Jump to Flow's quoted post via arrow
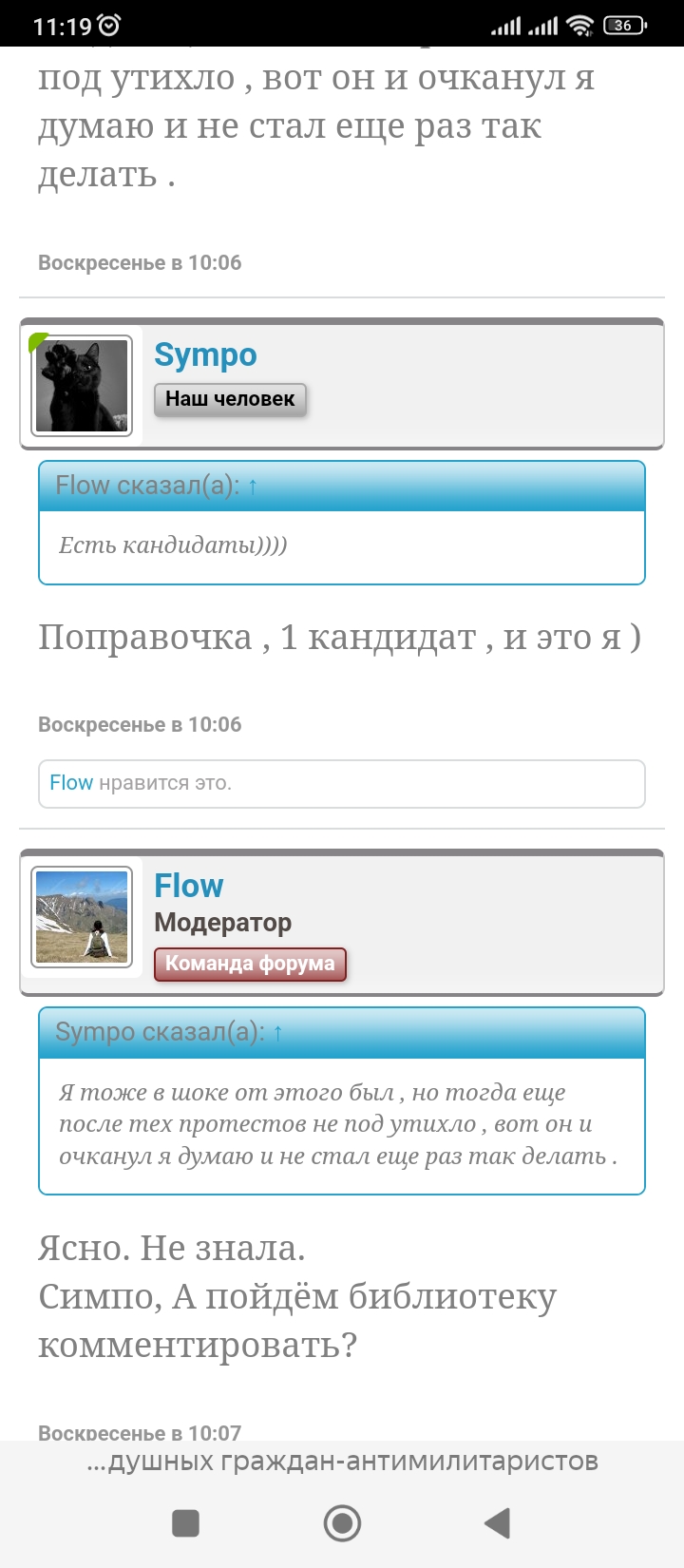684x1568 pixels. pos(253,486)
